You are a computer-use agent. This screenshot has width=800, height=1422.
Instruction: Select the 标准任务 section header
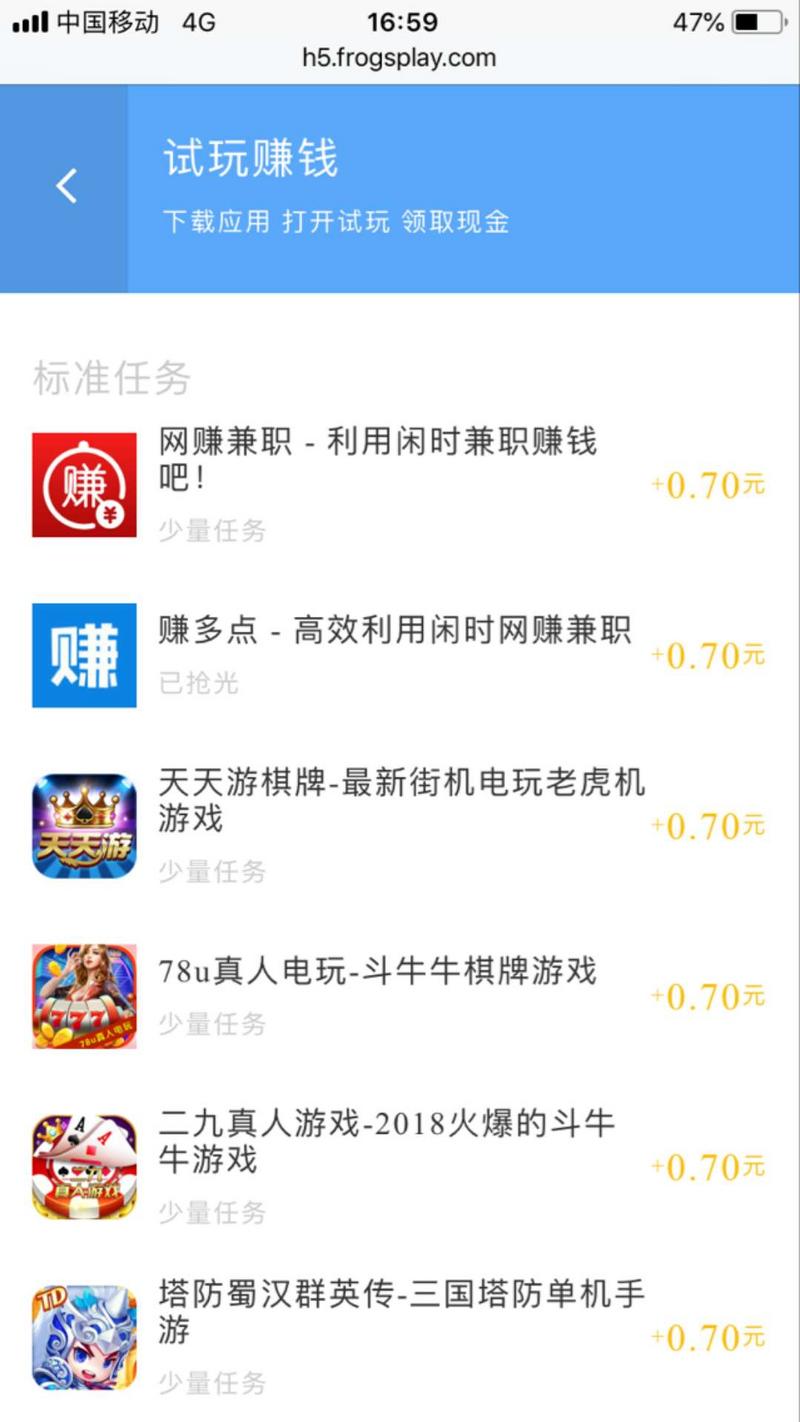tap(112, 378)
